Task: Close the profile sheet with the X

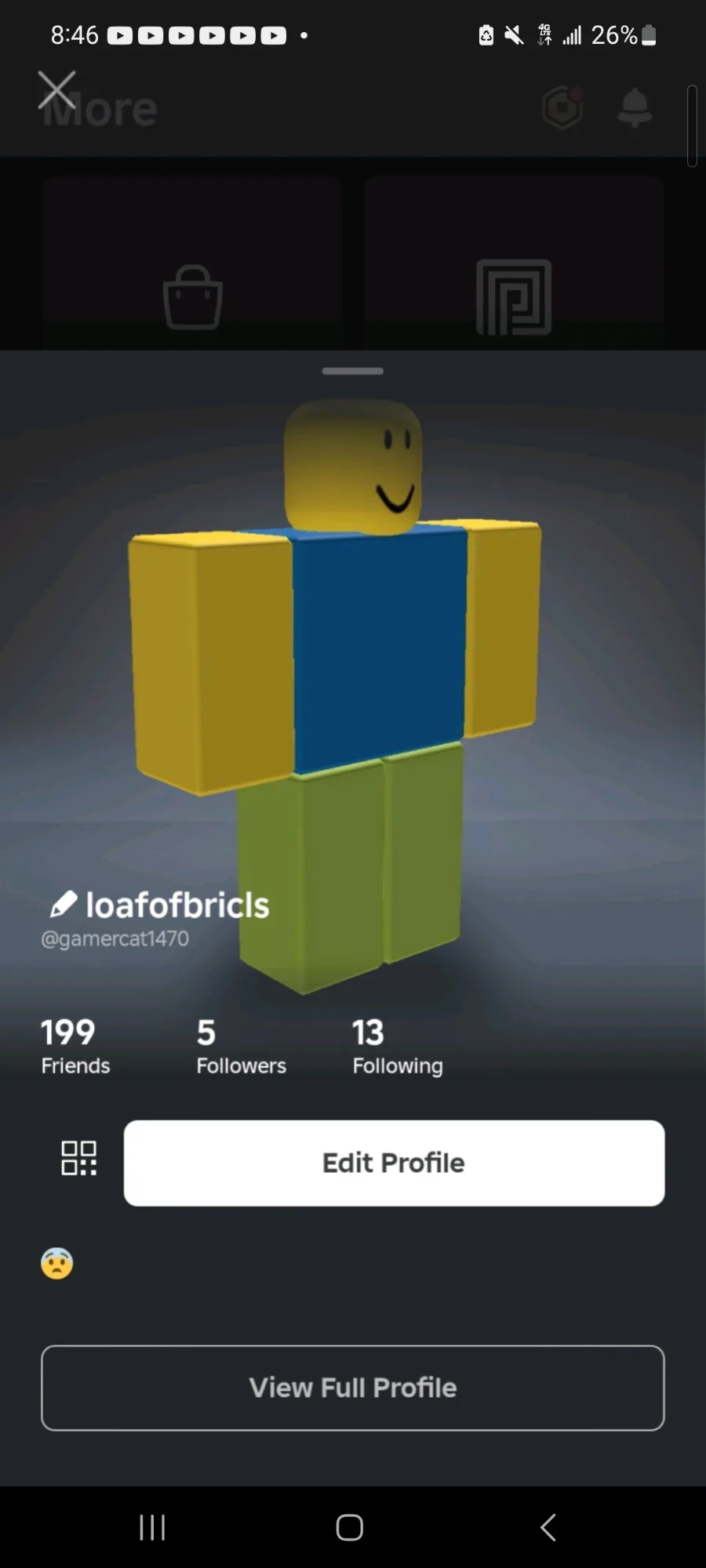Action: coord(56,90)
